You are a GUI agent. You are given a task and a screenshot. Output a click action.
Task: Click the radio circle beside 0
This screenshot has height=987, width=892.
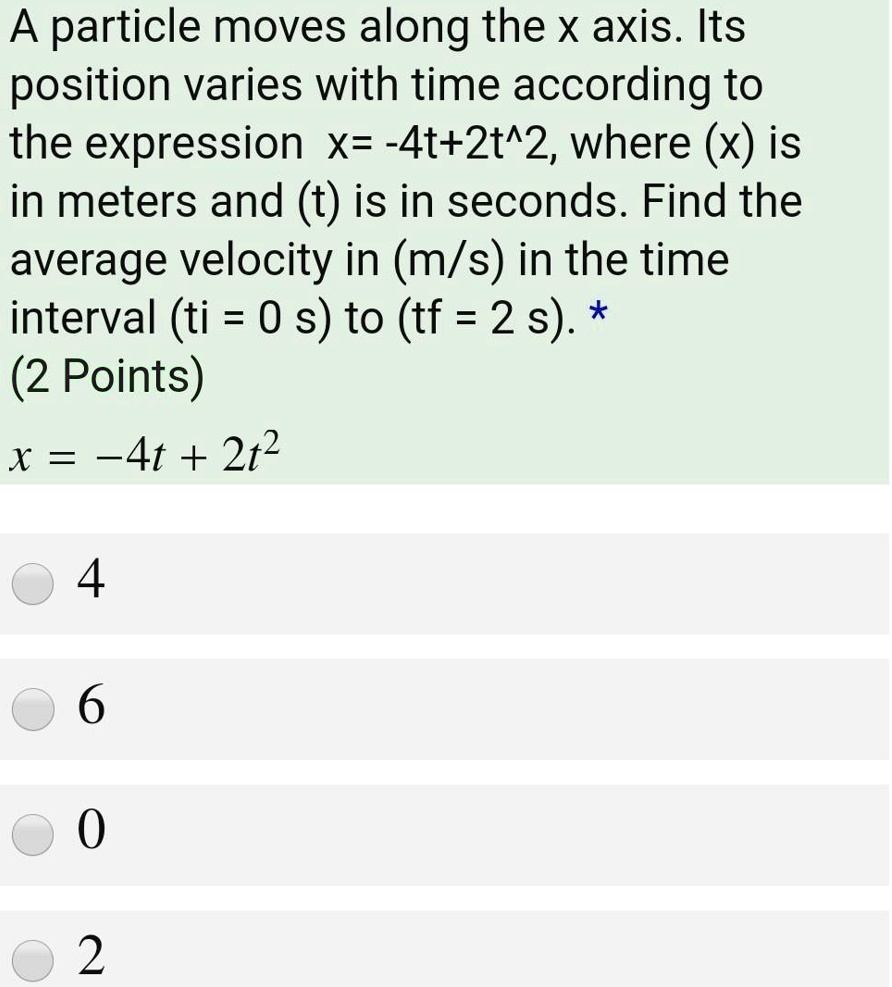33,833
